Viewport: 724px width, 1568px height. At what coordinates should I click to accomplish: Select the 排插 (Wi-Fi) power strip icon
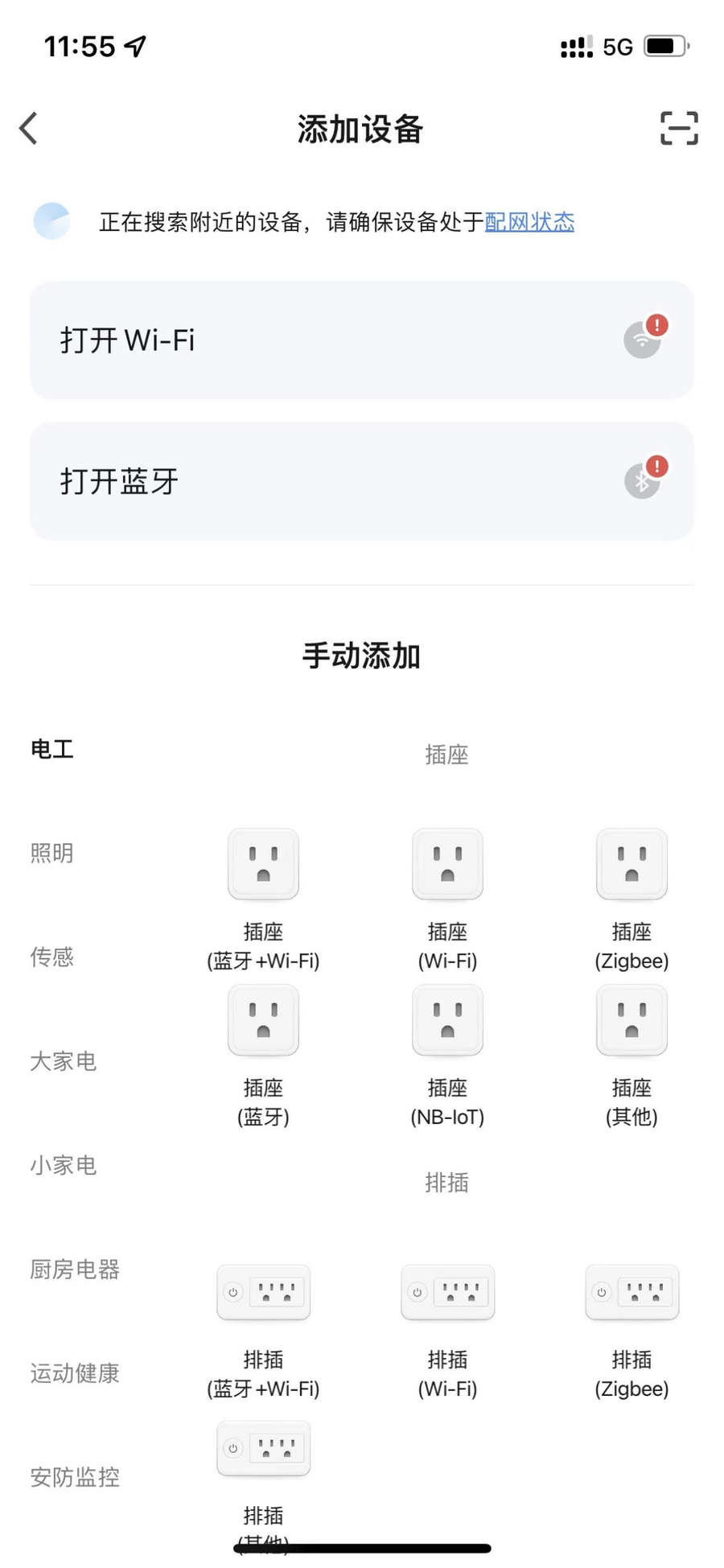(x=447, y=1293)
